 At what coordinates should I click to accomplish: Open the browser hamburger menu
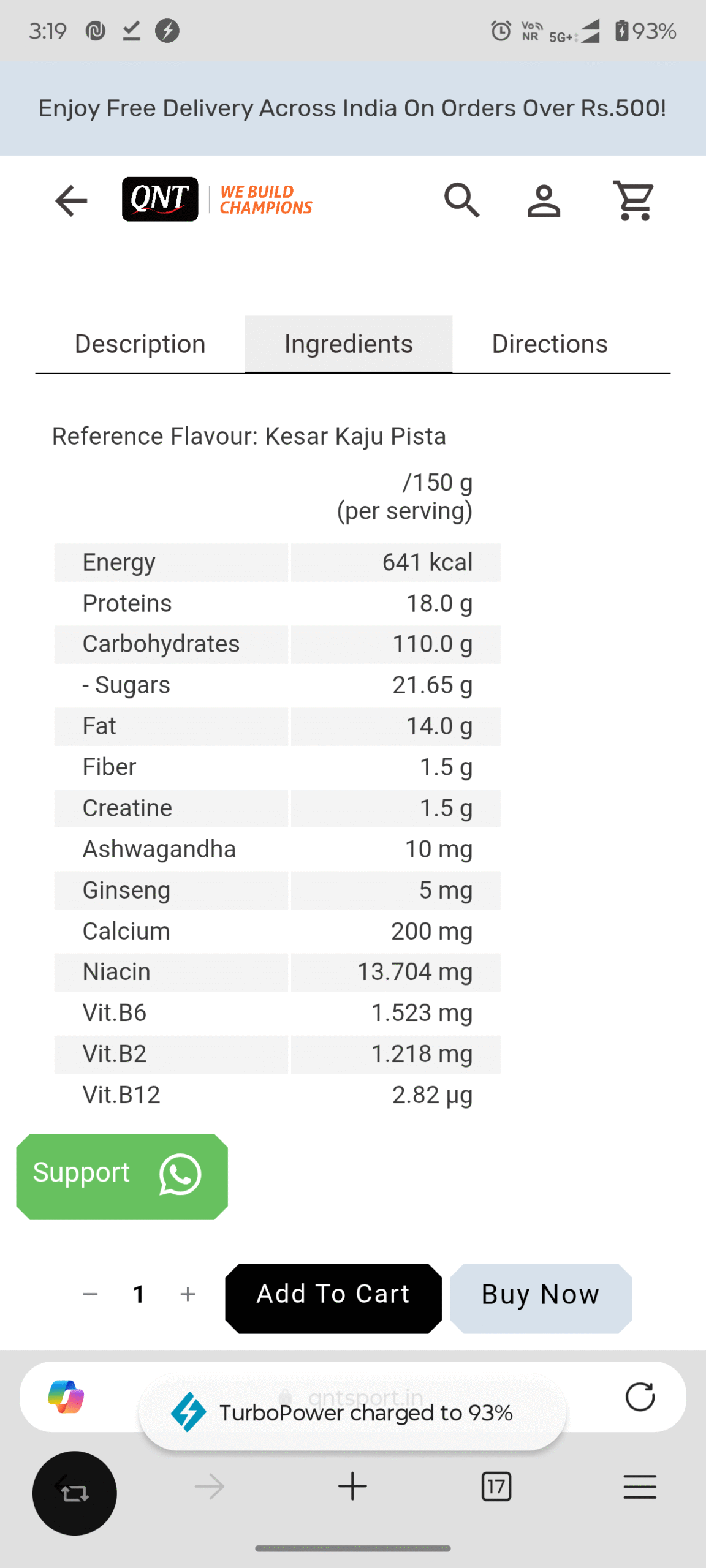pyautogui.click(x=640, y=1487)
